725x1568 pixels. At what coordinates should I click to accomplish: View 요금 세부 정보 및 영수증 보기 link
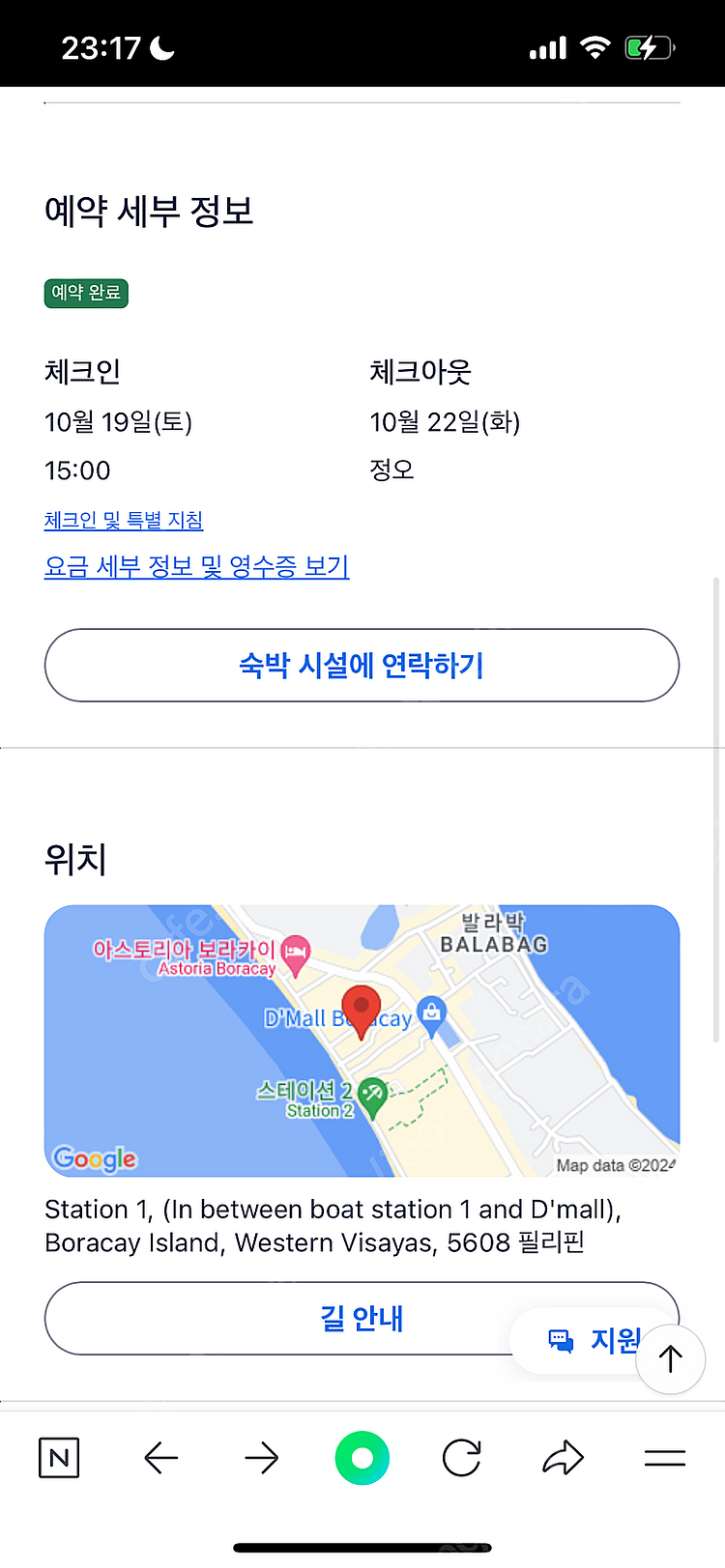tap(197, 566)
